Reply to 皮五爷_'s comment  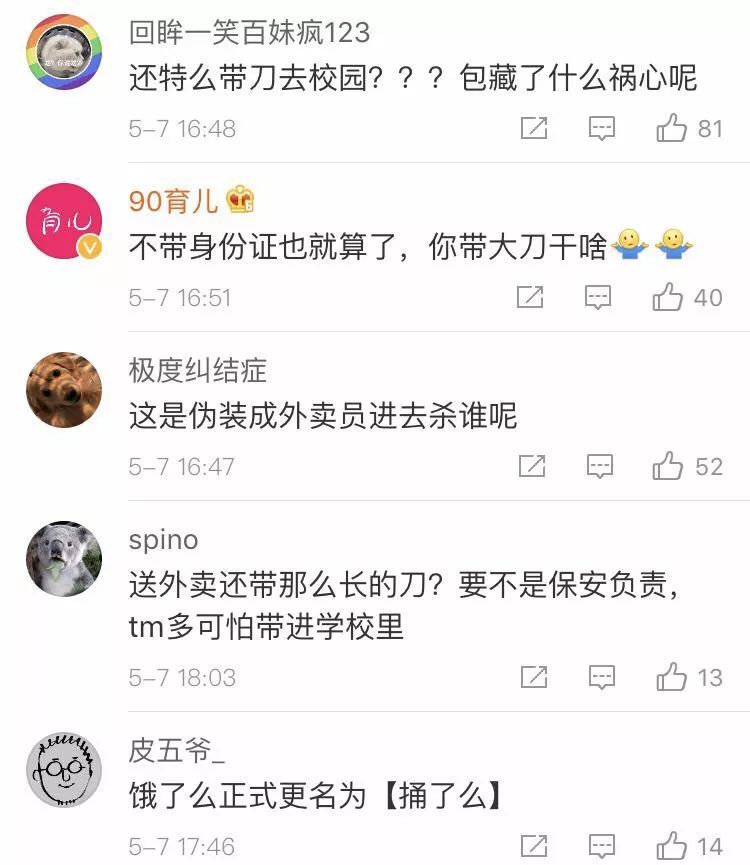click(x=602, y=846)
